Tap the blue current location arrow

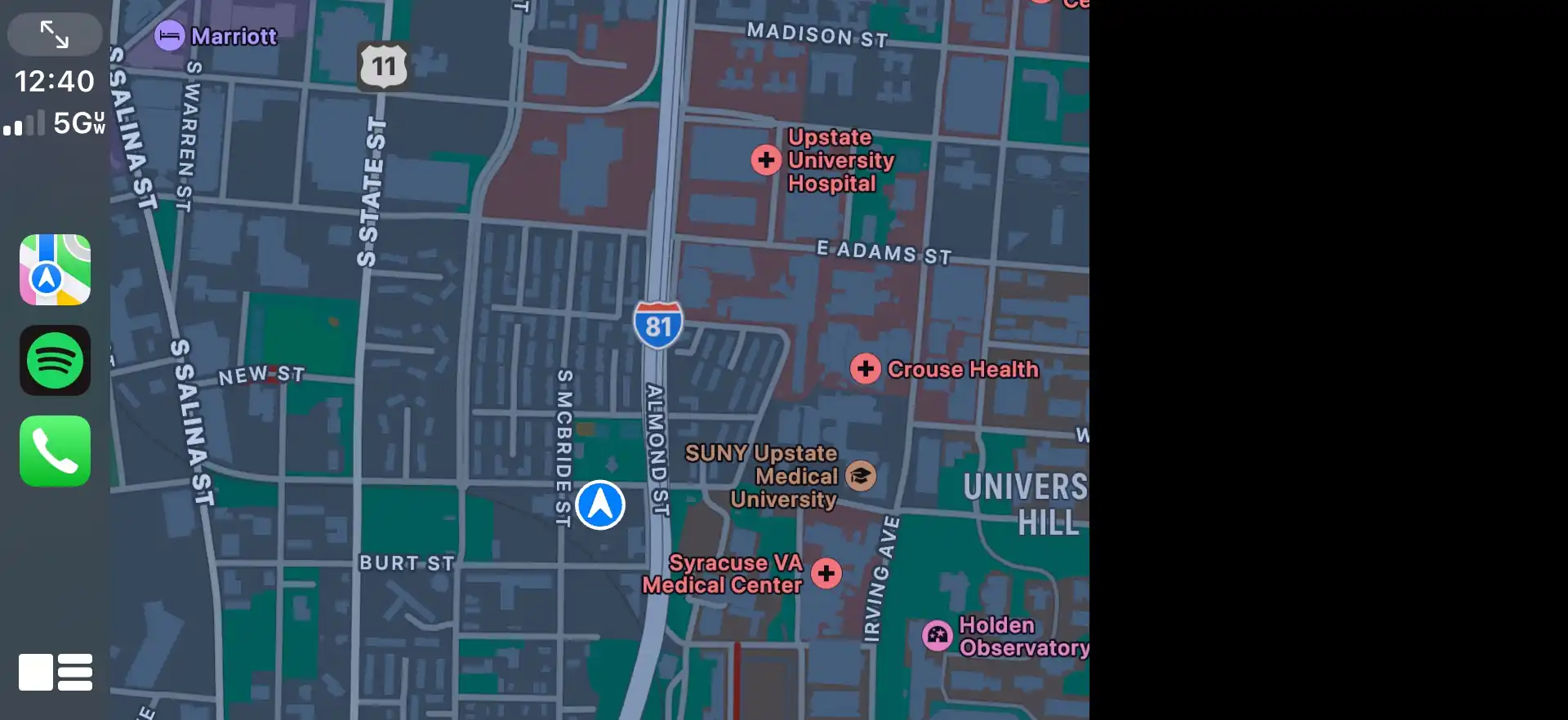pos(600,504)
